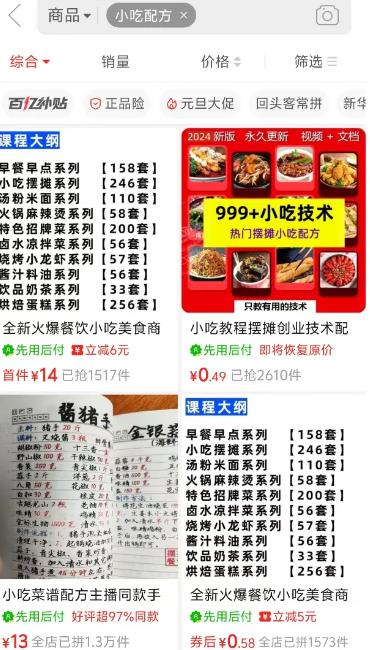Open the 小吃菜谱配方主播同款 product

point(89,522)
